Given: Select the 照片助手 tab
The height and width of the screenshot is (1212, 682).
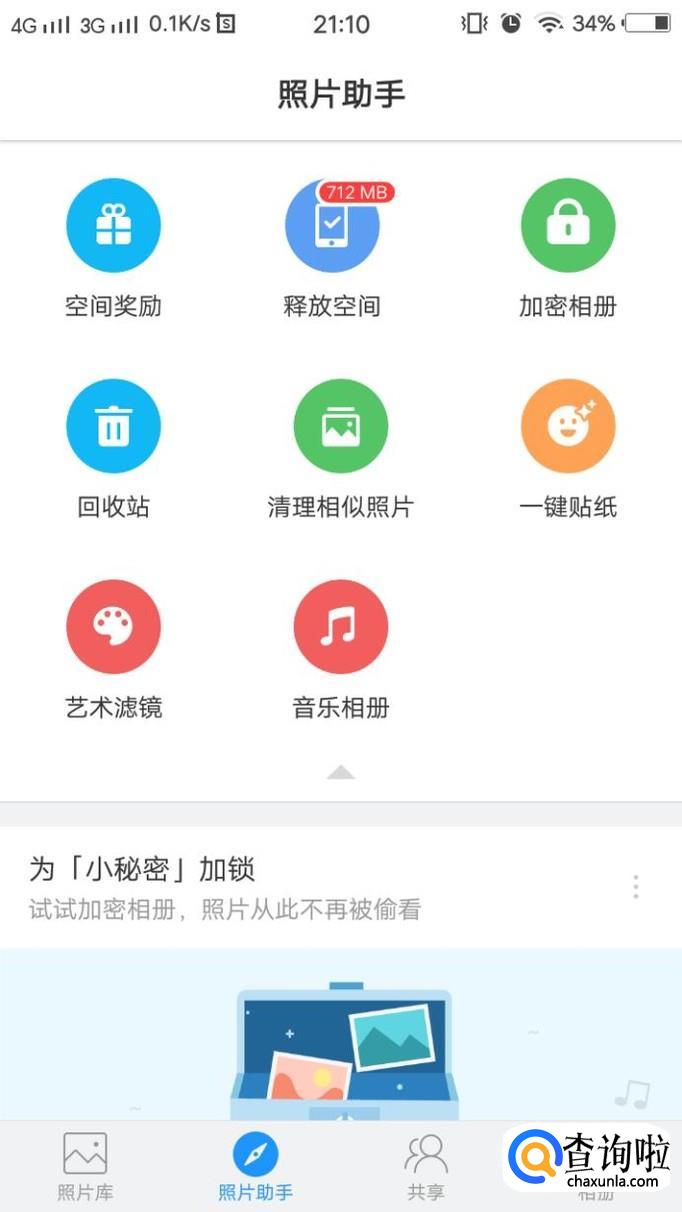Looking at the screenshot, I should coord(256,1166).
